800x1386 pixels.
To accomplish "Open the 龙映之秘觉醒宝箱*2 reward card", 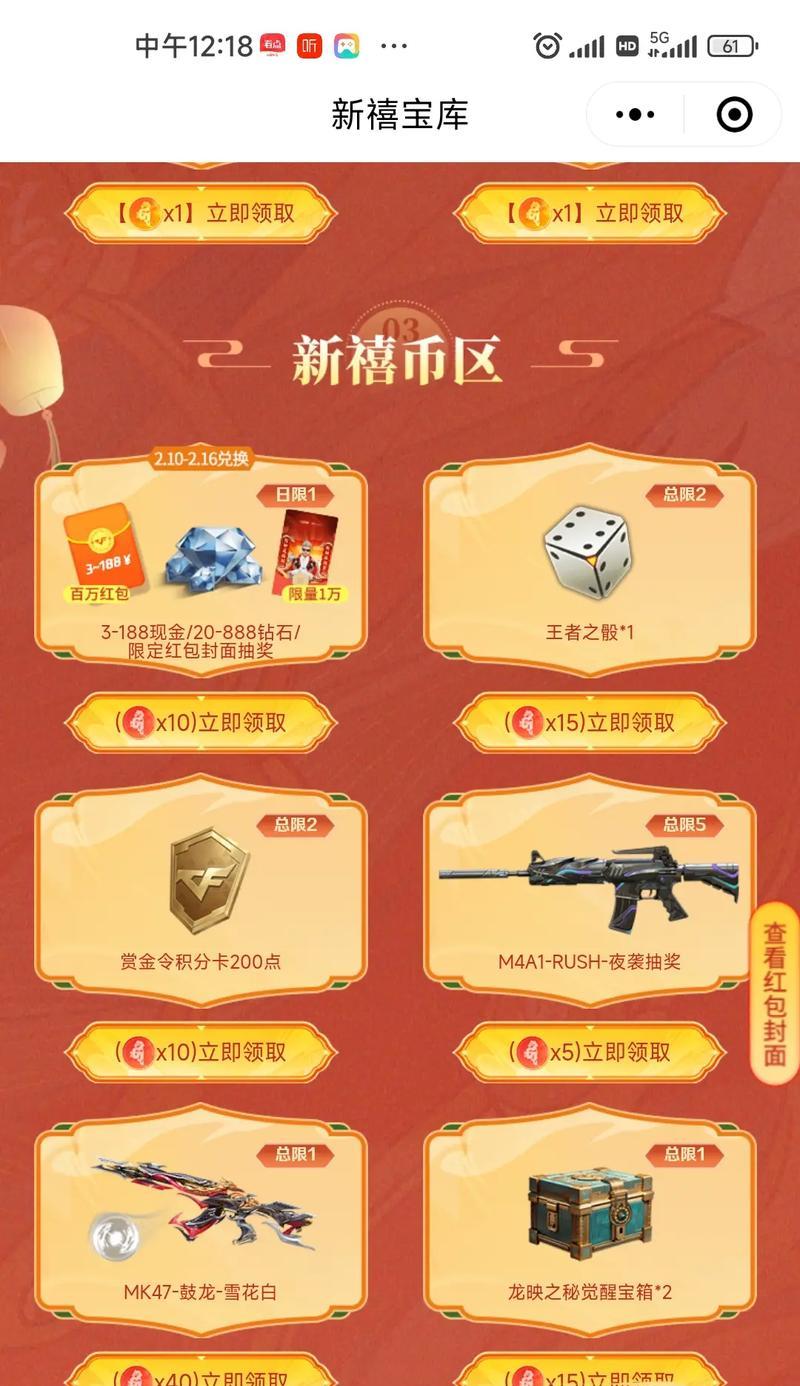I will [590, 1220].
